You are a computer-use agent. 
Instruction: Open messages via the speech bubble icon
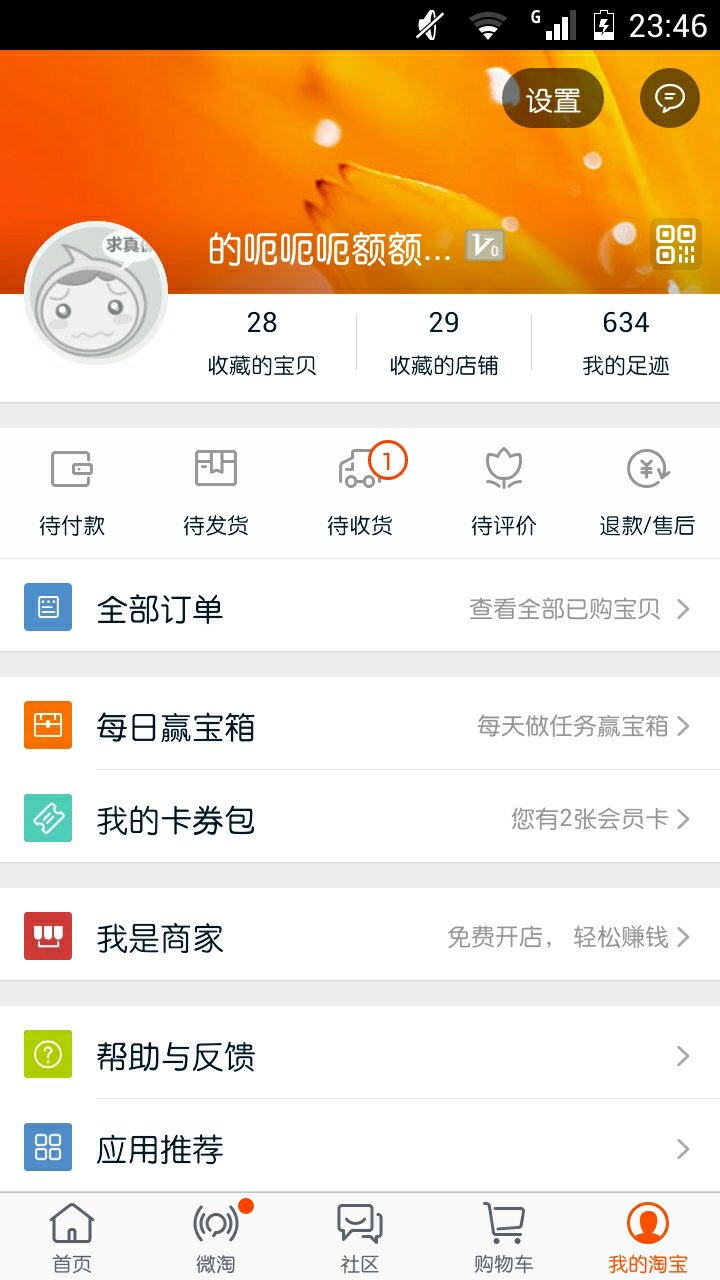668,97
